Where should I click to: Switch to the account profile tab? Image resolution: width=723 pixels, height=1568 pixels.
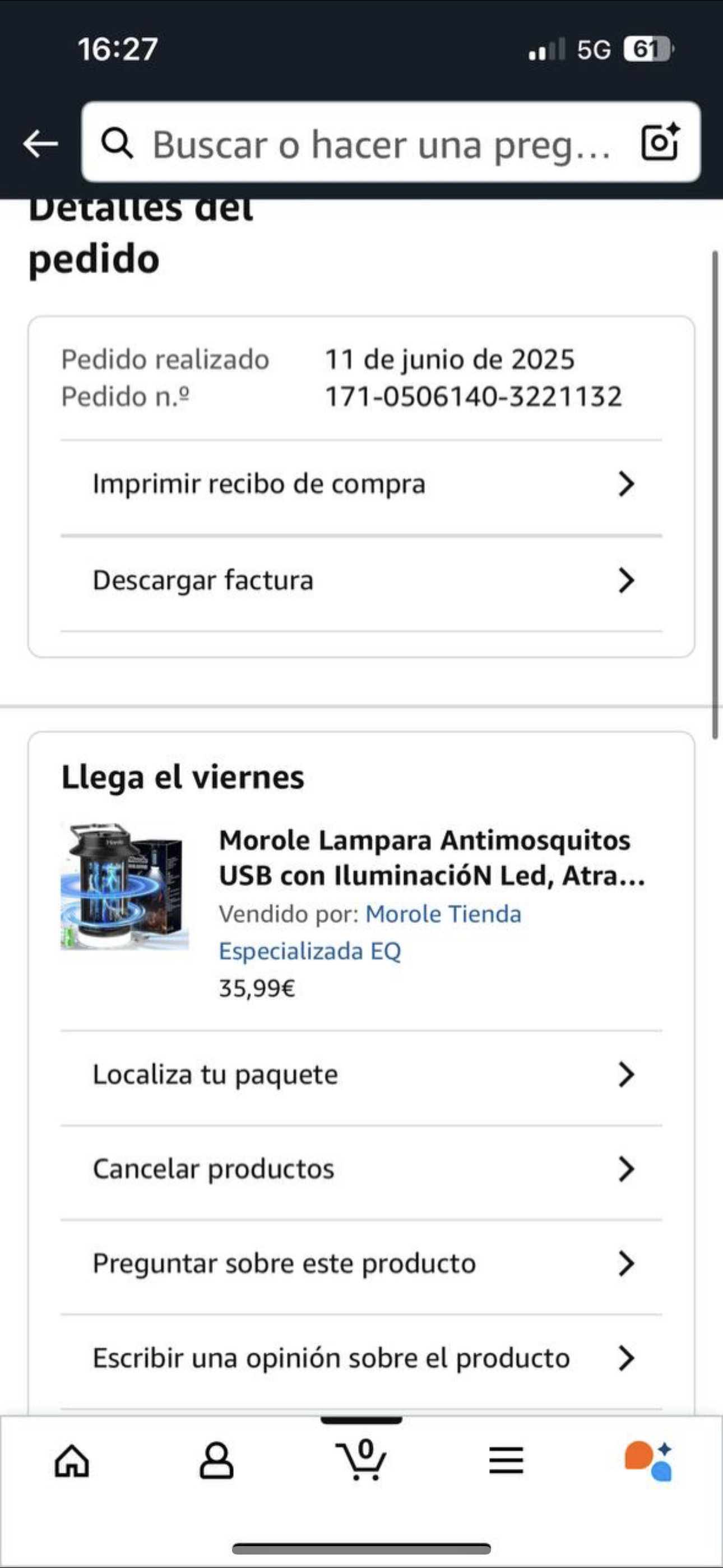(217, 1460)
